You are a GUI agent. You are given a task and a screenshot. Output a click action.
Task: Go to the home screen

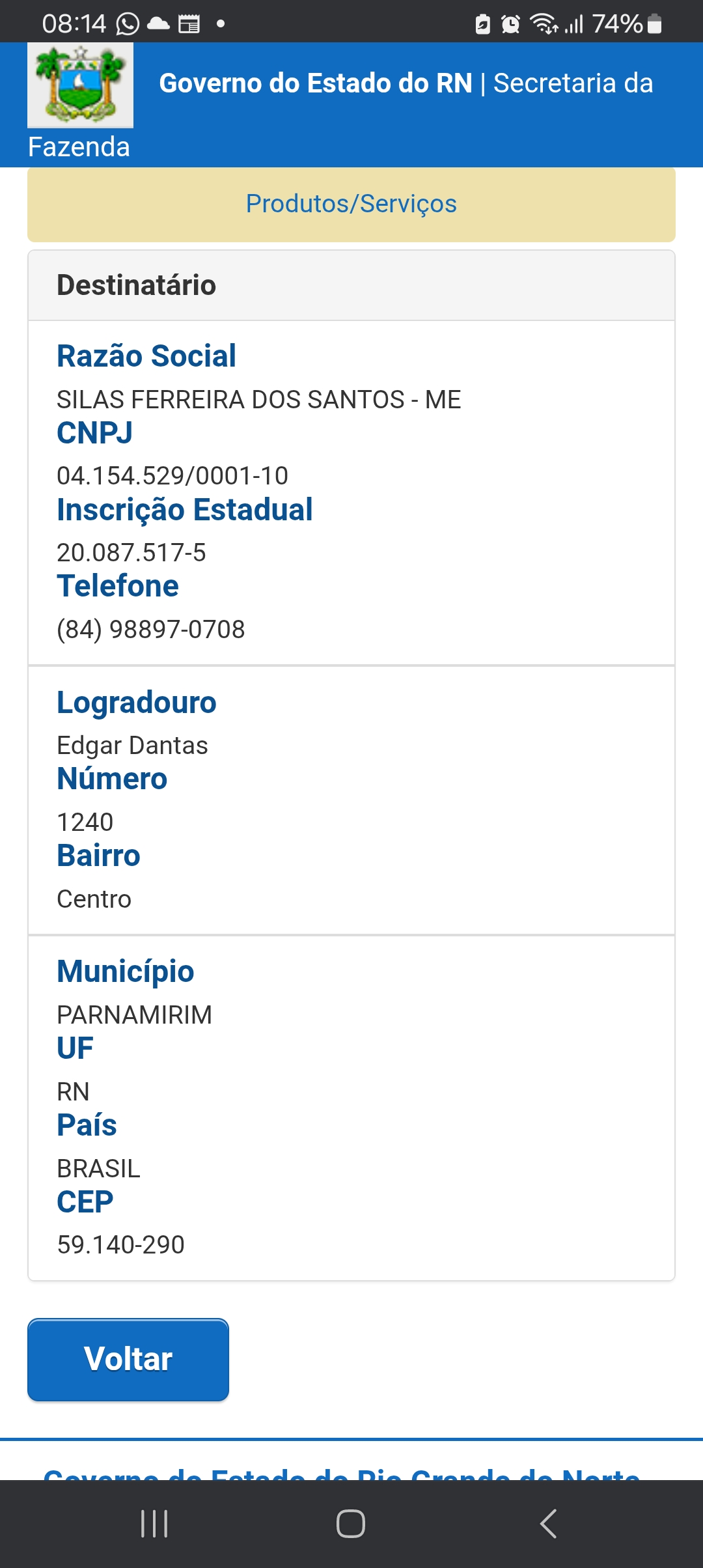click(x=351, y=1524)
